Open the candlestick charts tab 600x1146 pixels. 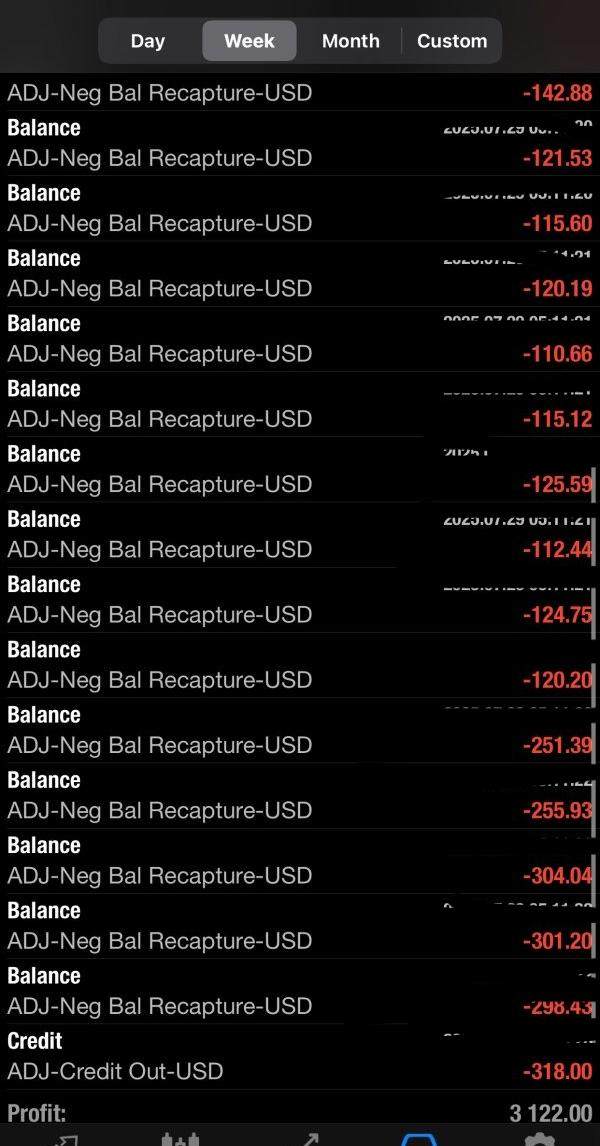click(x=180, y=1139)
